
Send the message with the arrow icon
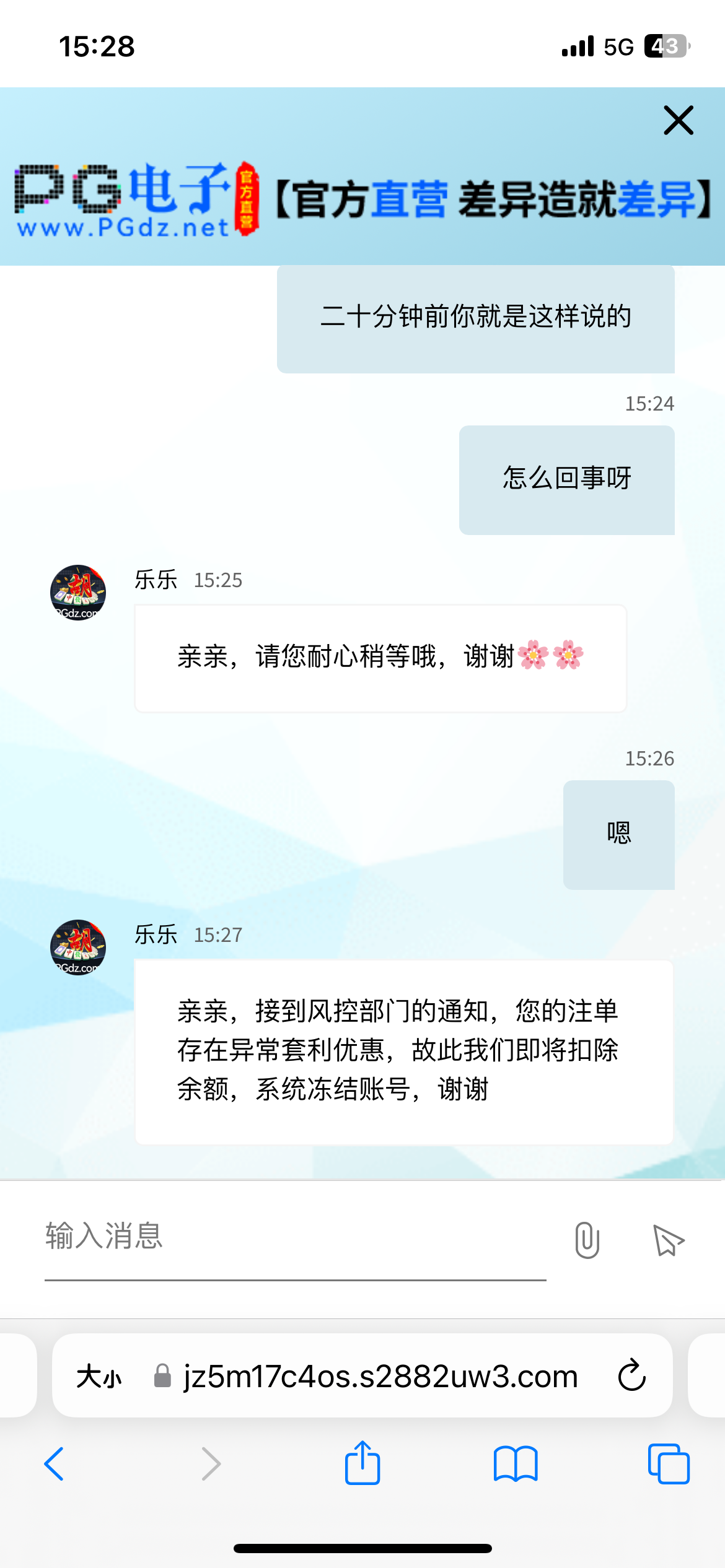669,1240
